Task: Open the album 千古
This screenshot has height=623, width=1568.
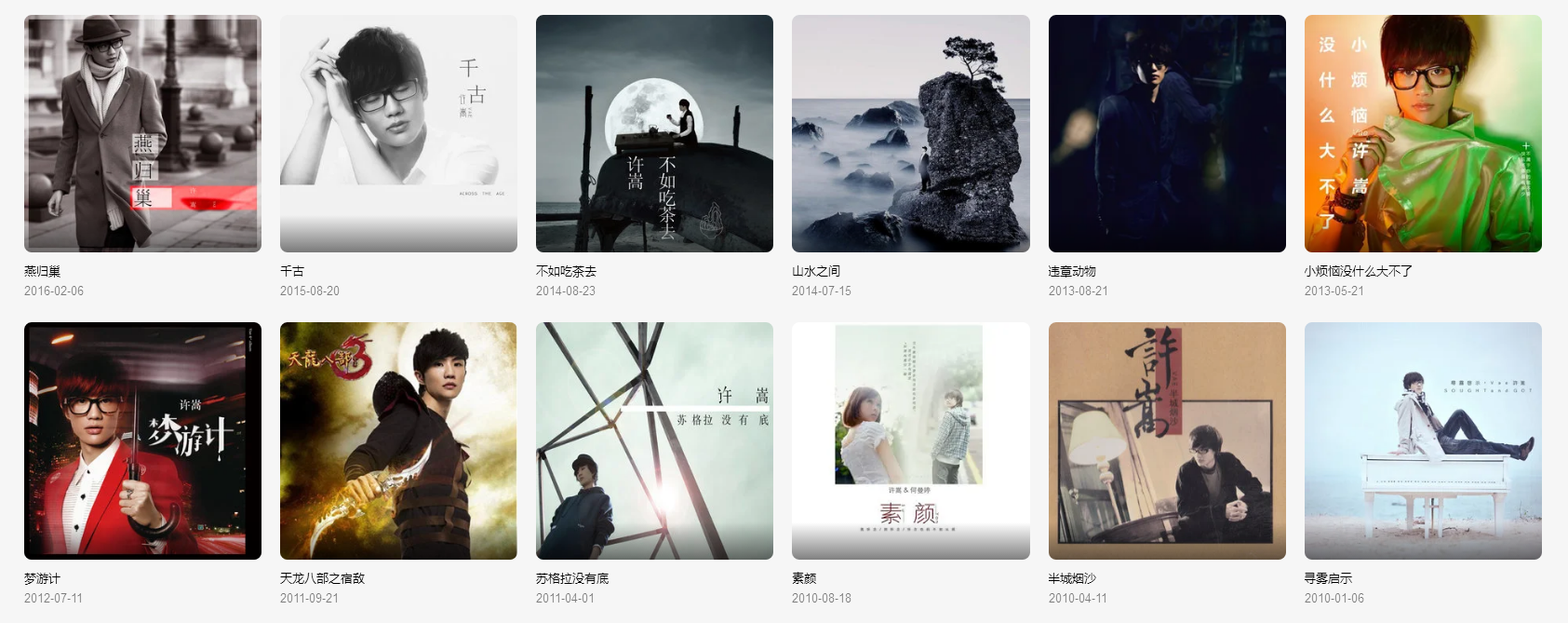Action: 398,133
